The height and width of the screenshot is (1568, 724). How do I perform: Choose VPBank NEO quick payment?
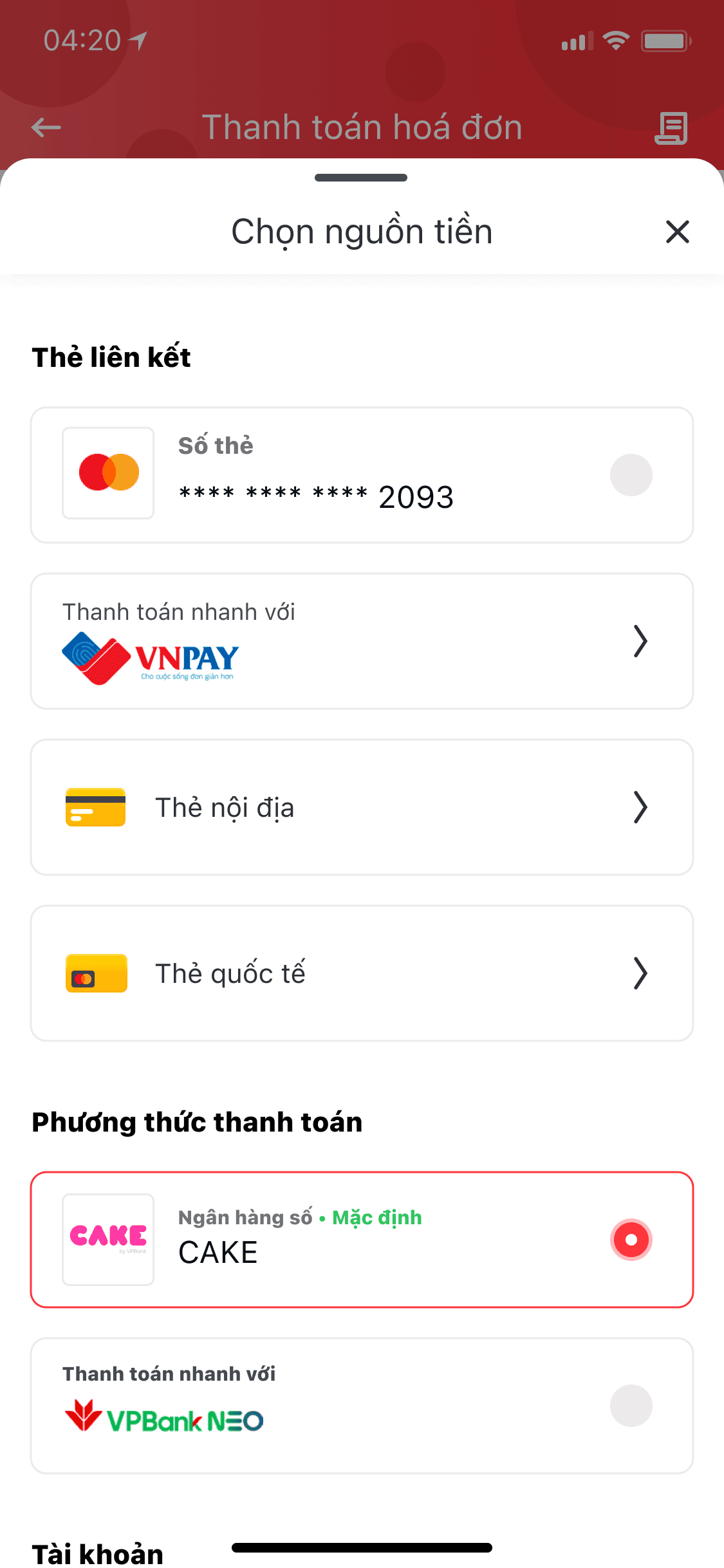coord(362,1406)
